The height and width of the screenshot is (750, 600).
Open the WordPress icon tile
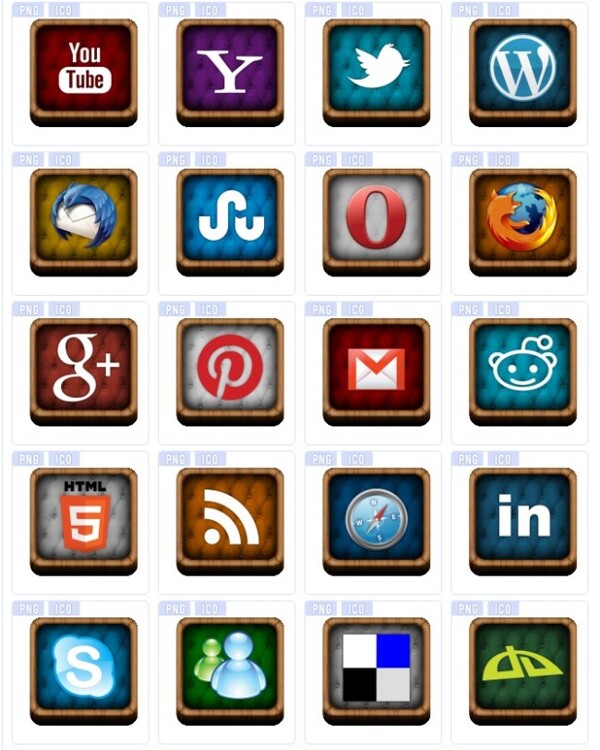tap(523, 69)
